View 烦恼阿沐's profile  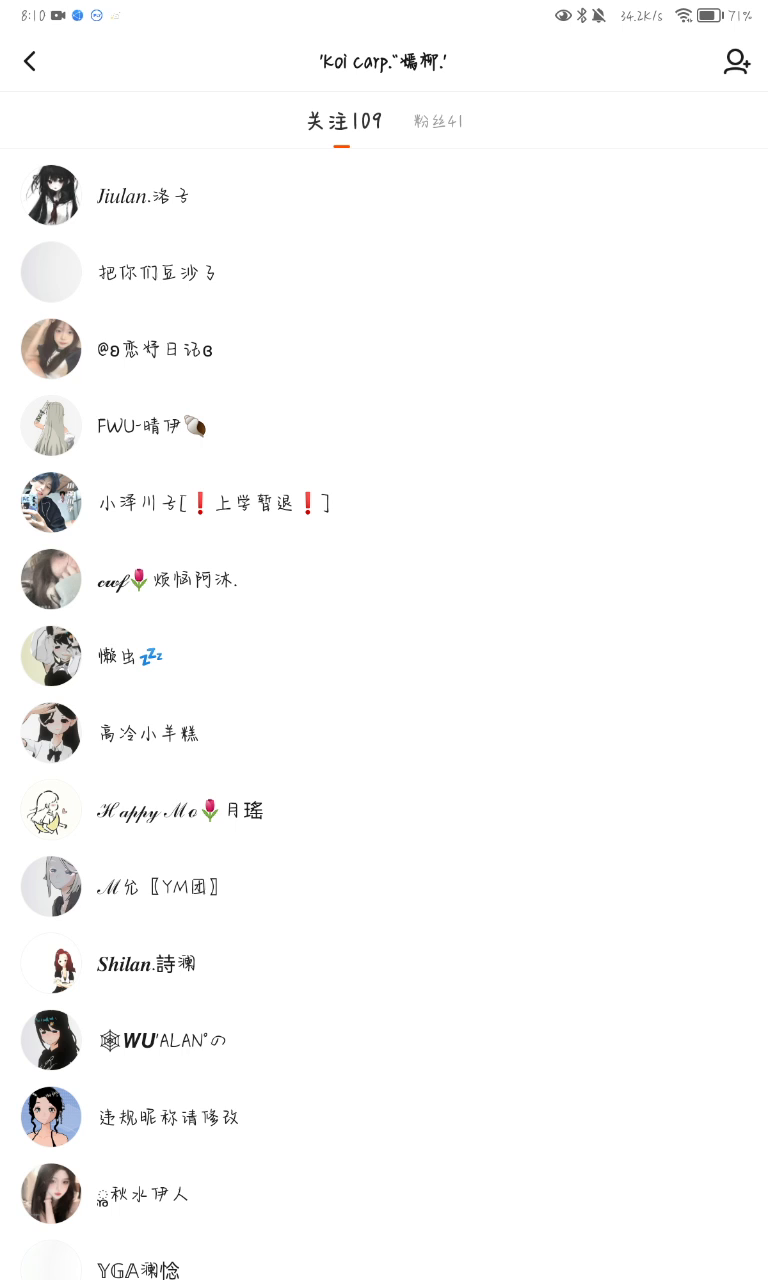tap(167, 580)
